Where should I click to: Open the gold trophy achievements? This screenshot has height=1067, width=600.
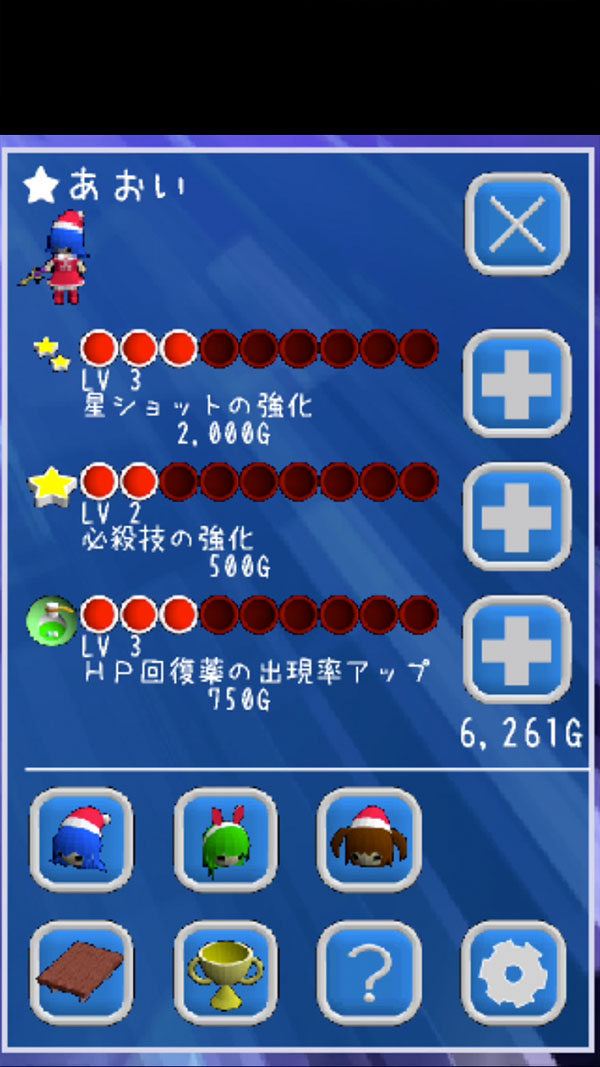point(225,972)
